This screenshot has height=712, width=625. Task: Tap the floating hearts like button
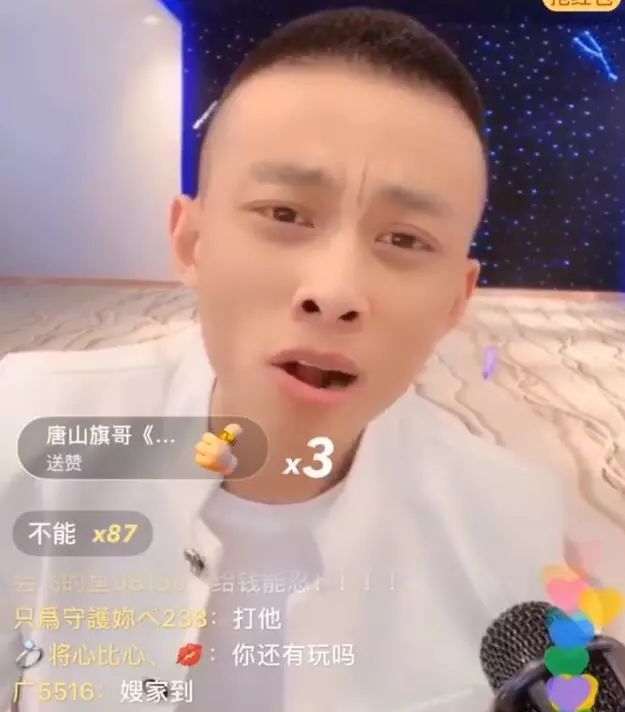click(576, 640)
